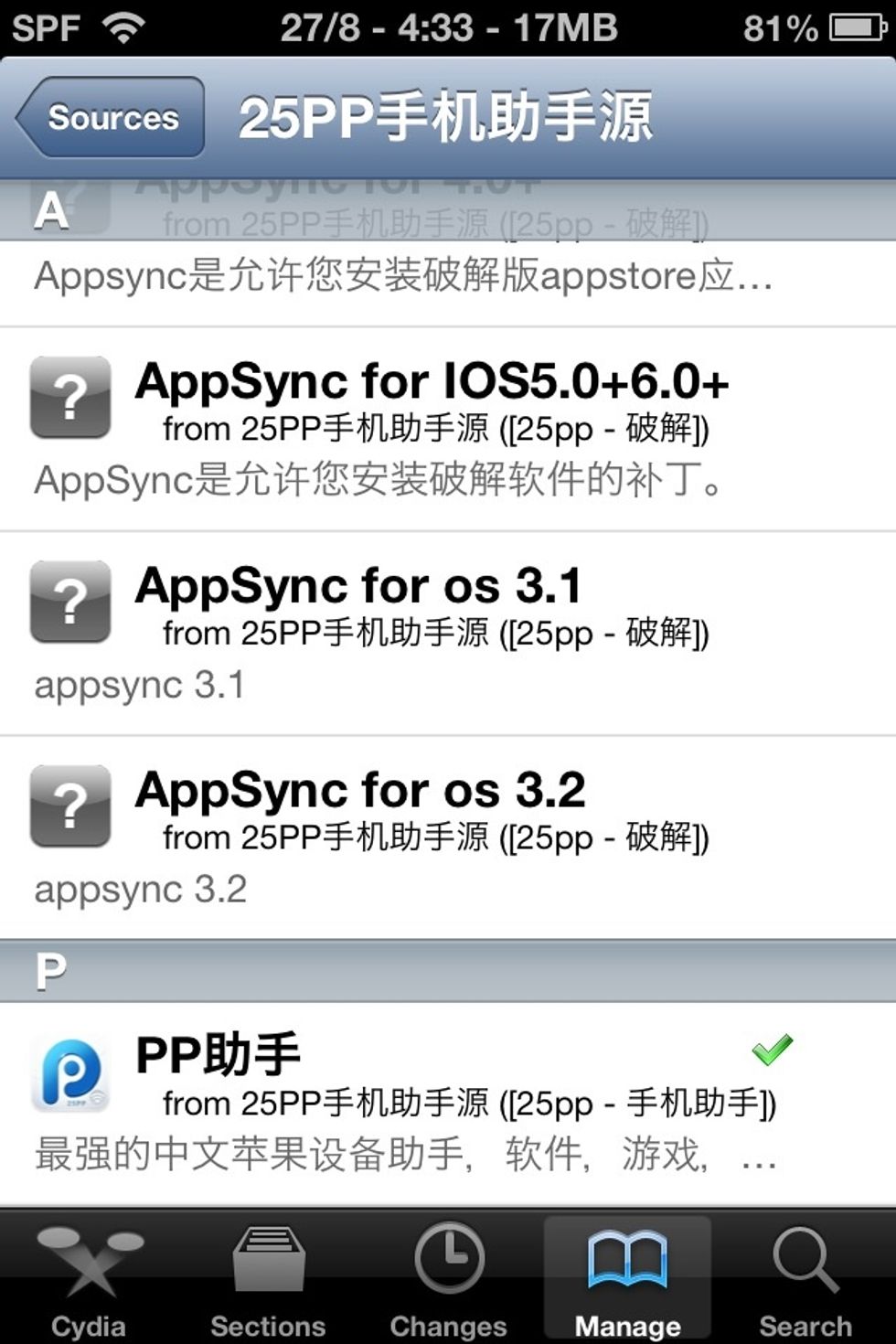Tap the green installed checkmark next to PP助手
Screen dimensions: 896x1344
click(773, 1050)
